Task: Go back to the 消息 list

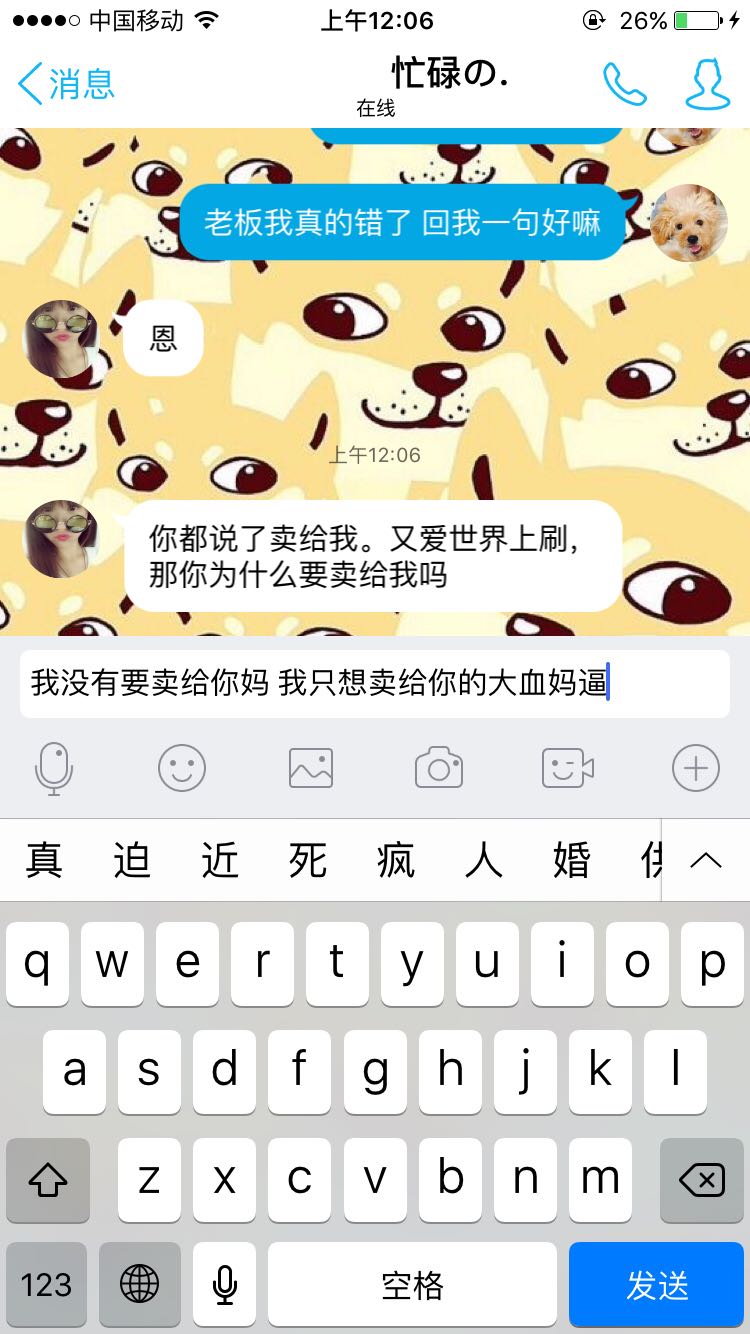Action: tap(66, 83)
